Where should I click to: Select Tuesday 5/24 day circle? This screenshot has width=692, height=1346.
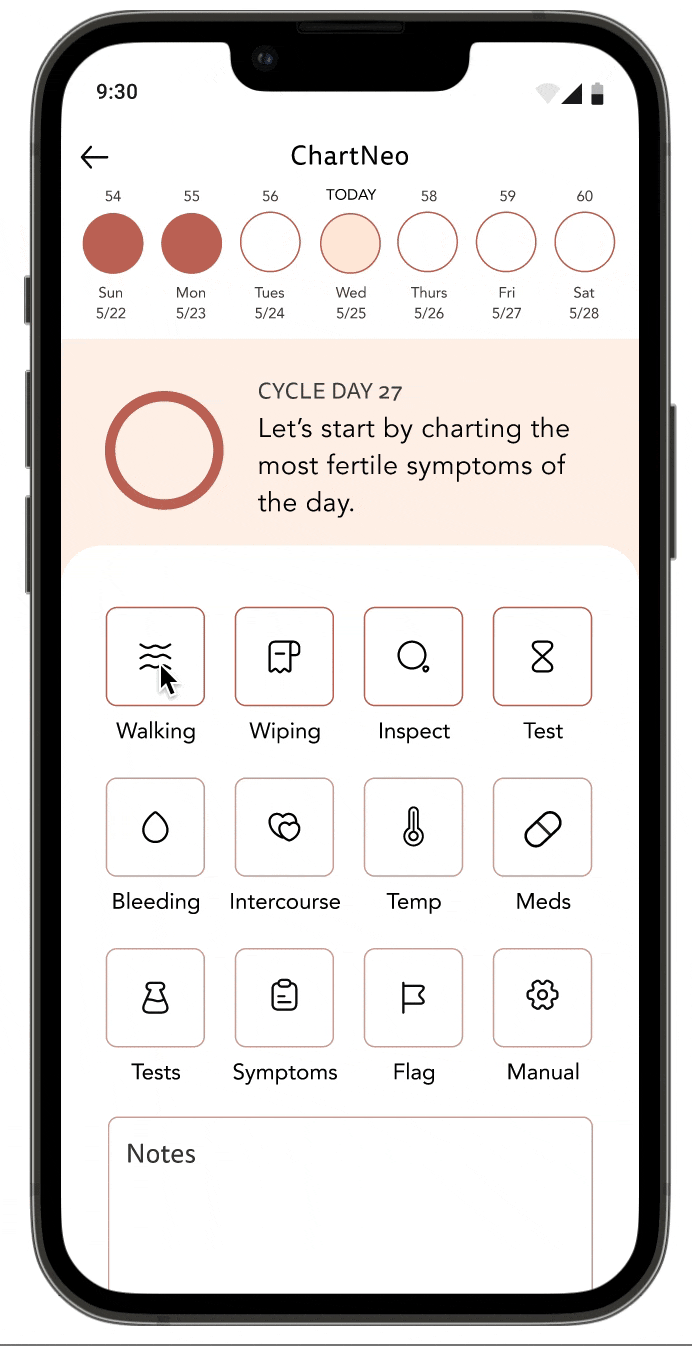point(270,243)
